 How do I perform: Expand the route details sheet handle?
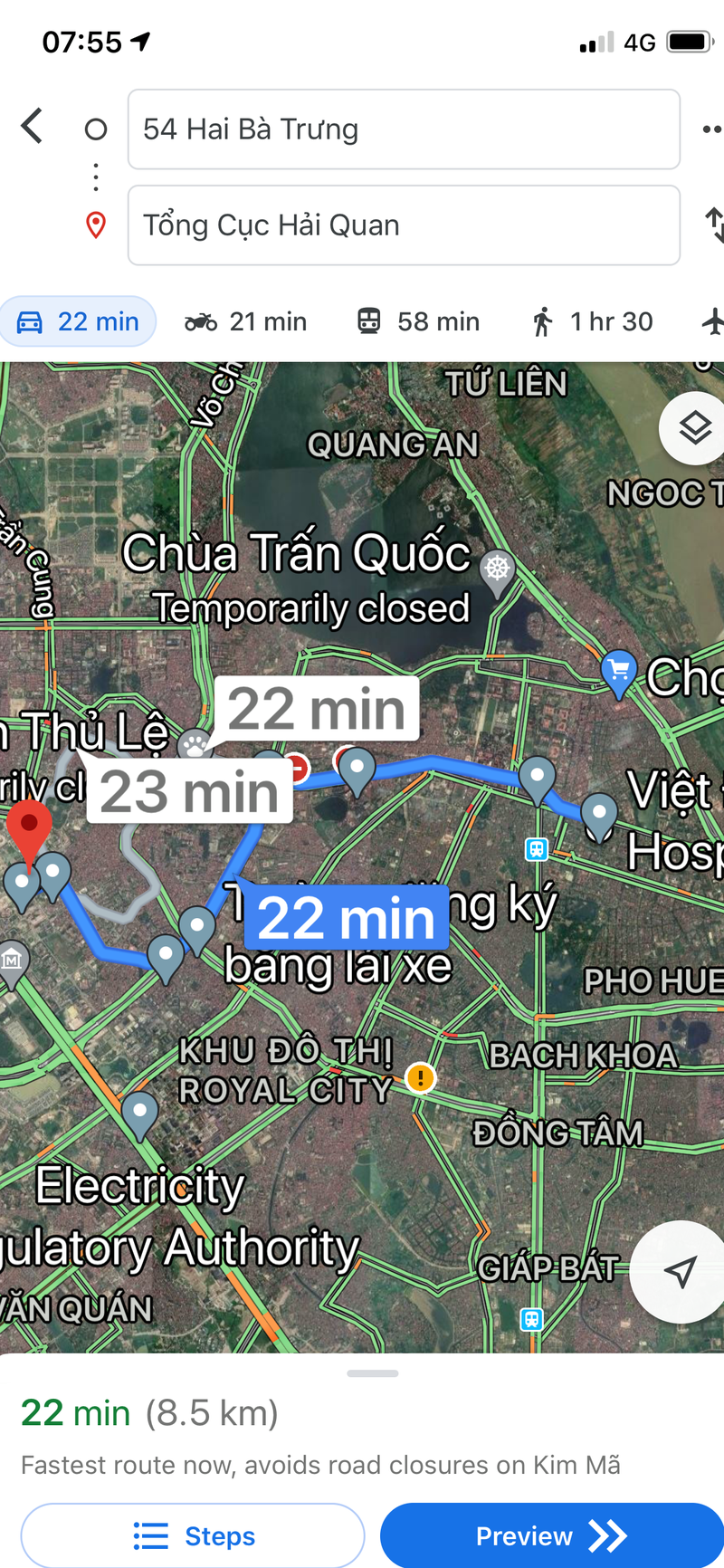pyautogui.click(x=373, y=1373)
